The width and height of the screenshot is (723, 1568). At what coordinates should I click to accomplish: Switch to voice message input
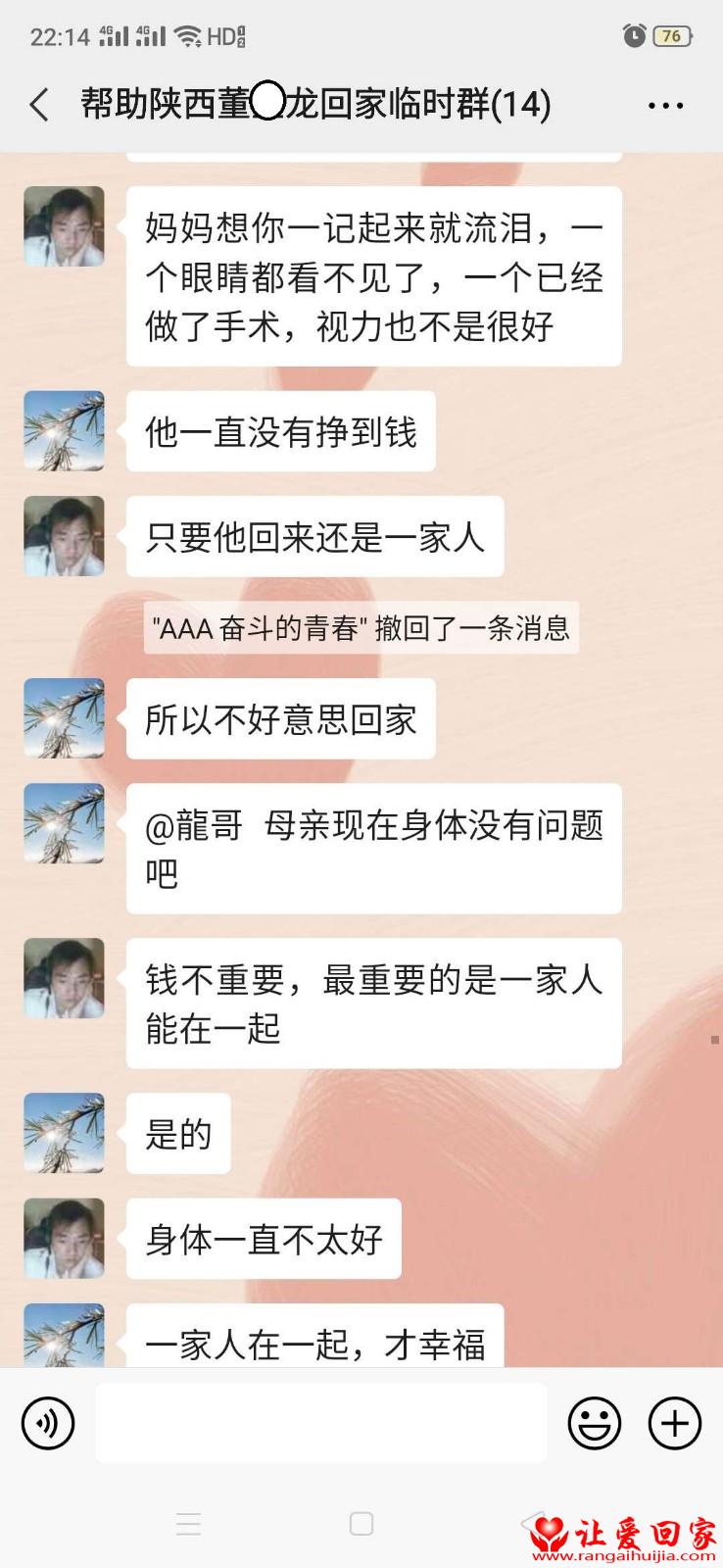[48, 1423]
